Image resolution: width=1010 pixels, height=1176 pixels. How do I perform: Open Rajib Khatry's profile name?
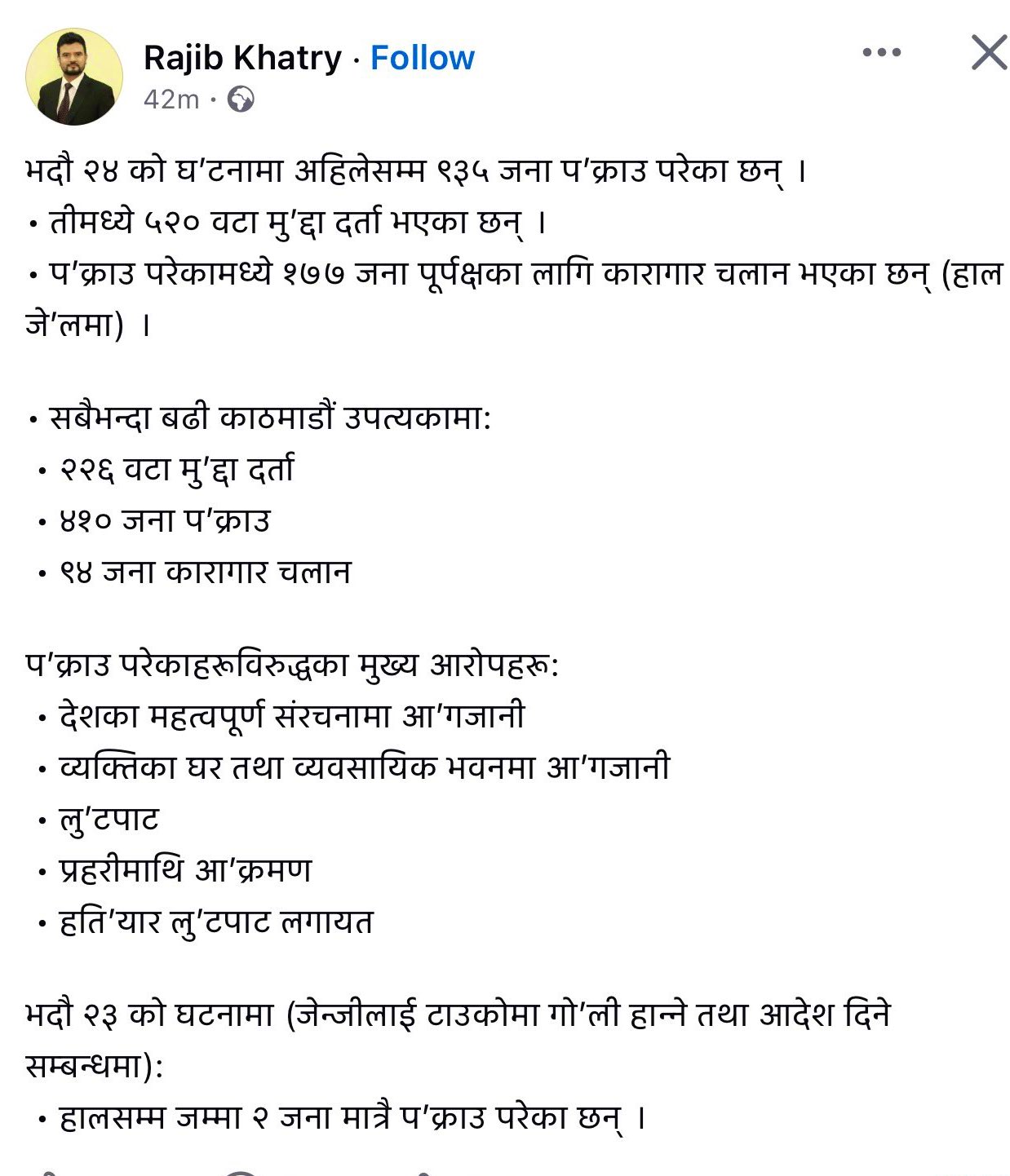tap(242, 58)
